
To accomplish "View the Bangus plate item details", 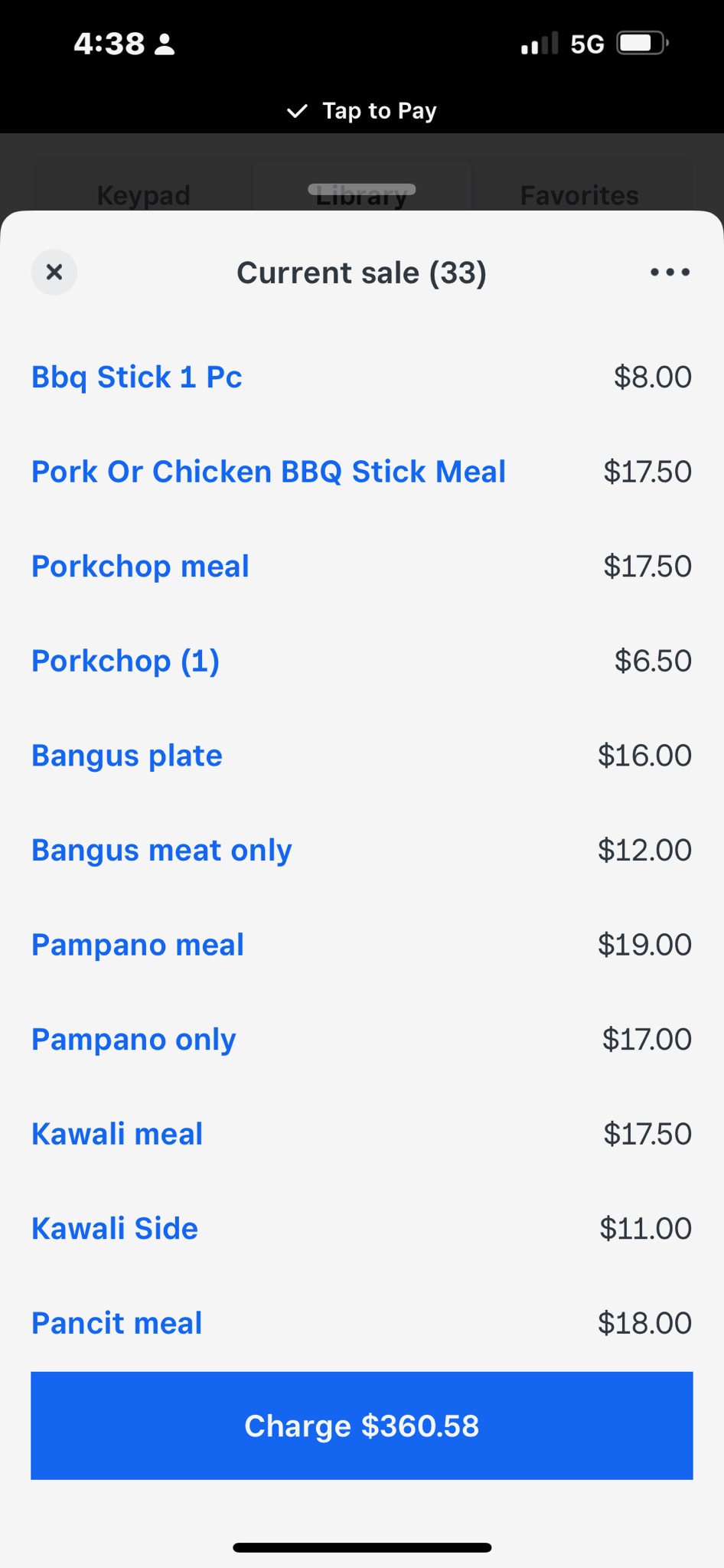I will [x=362, y=756].
